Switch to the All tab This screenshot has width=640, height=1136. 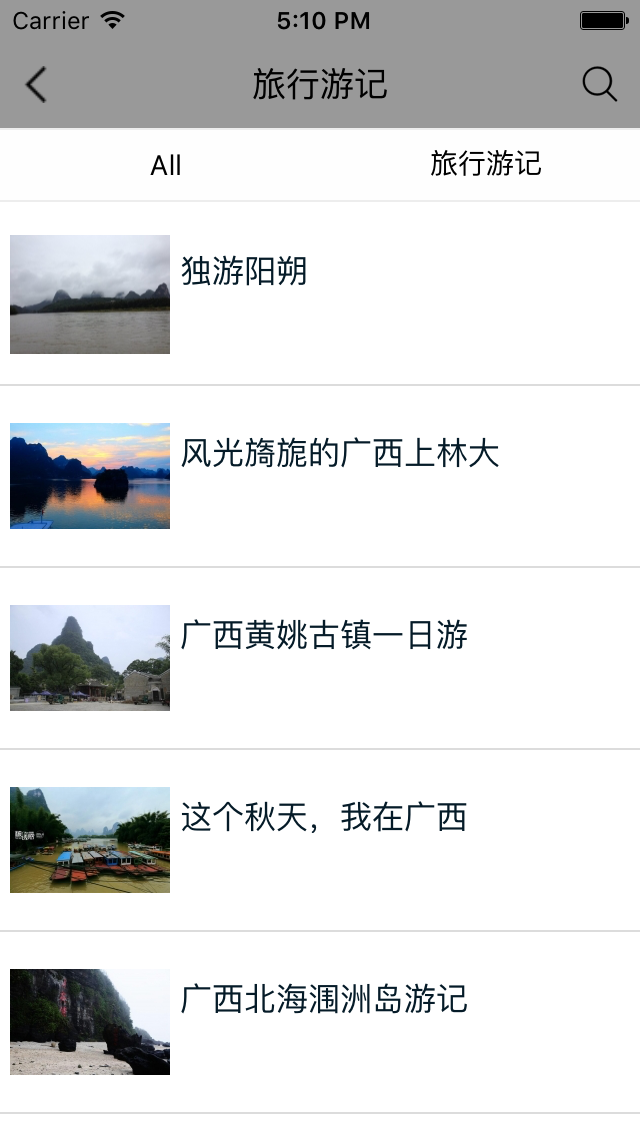[166, 165]
